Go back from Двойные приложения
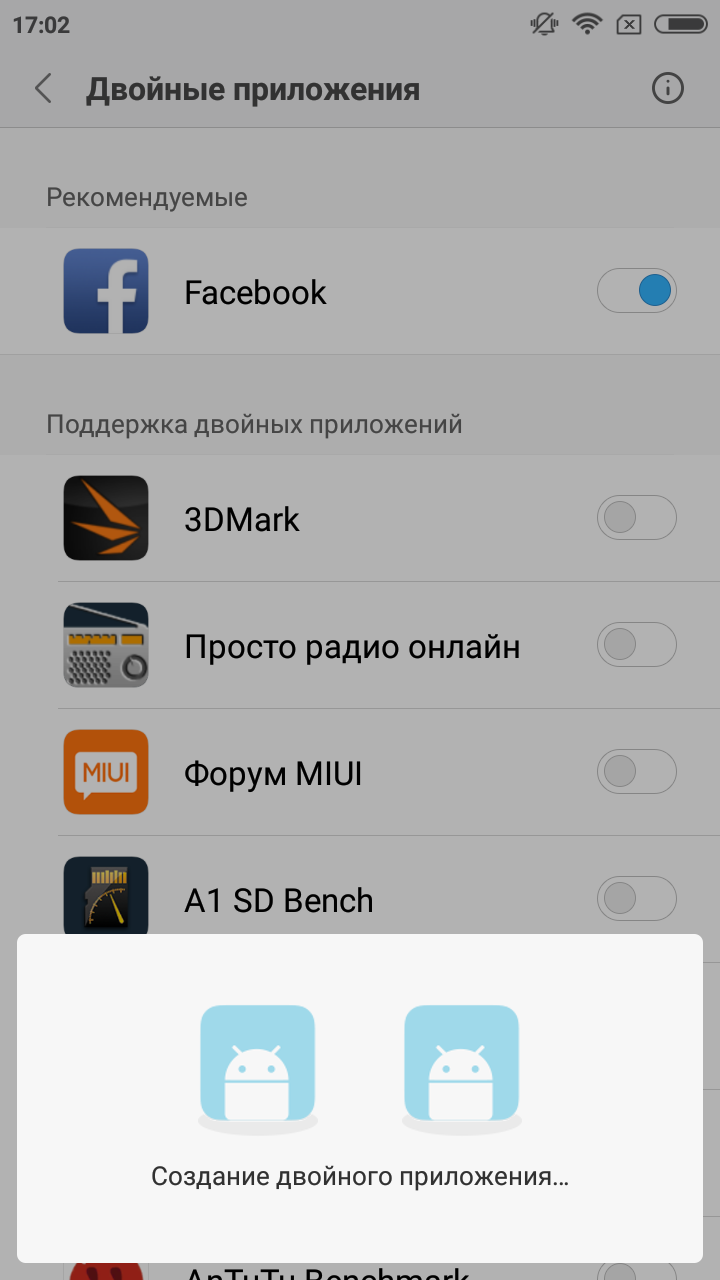Image resolution: width=720 pixels, height=1280 pixels. tap(43, 89)
